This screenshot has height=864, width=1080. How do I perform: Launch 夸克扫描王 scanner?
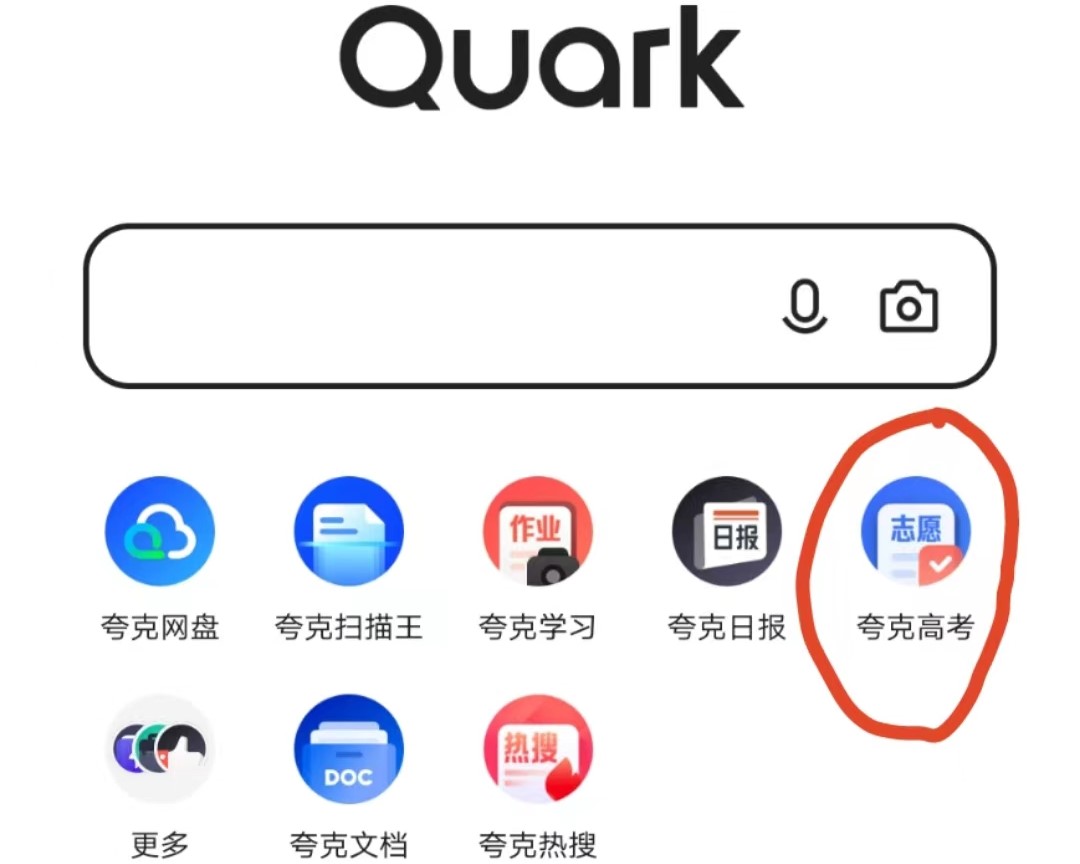tap(349, 531)
